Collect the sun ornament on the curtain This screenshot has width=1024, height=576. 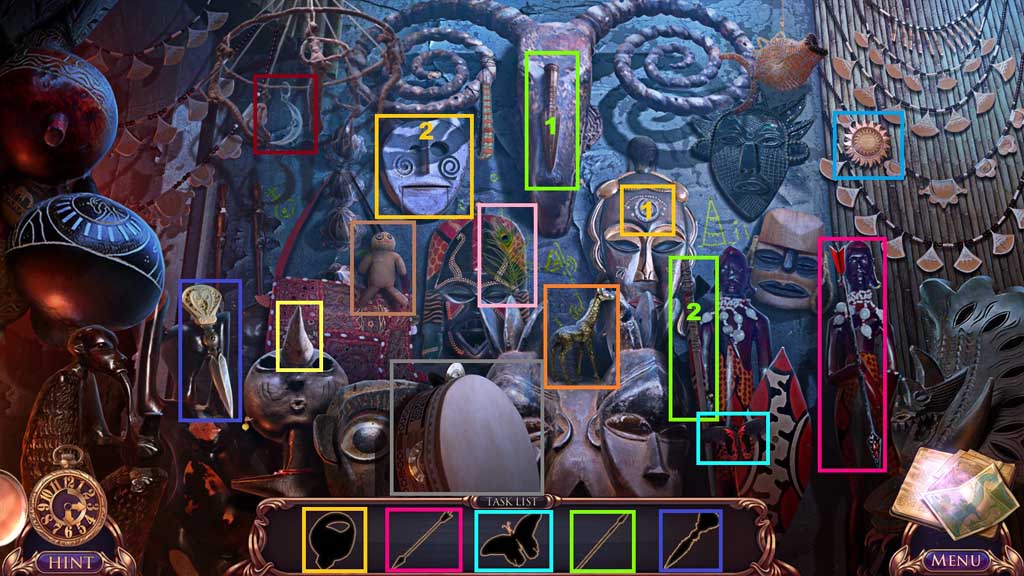[868, 145]
